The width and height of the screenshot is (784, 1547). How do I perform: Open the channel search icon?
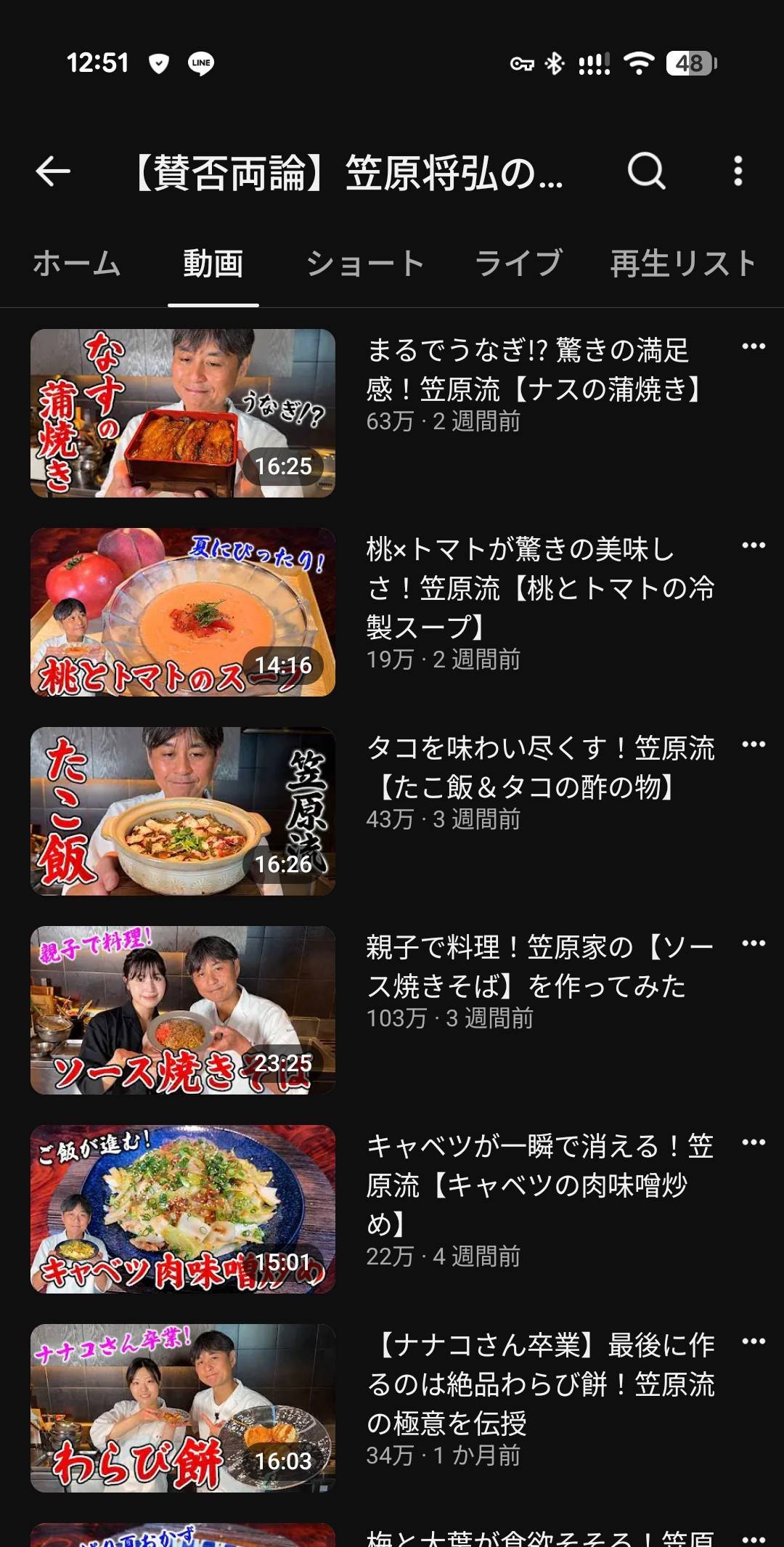coord(646,171)
